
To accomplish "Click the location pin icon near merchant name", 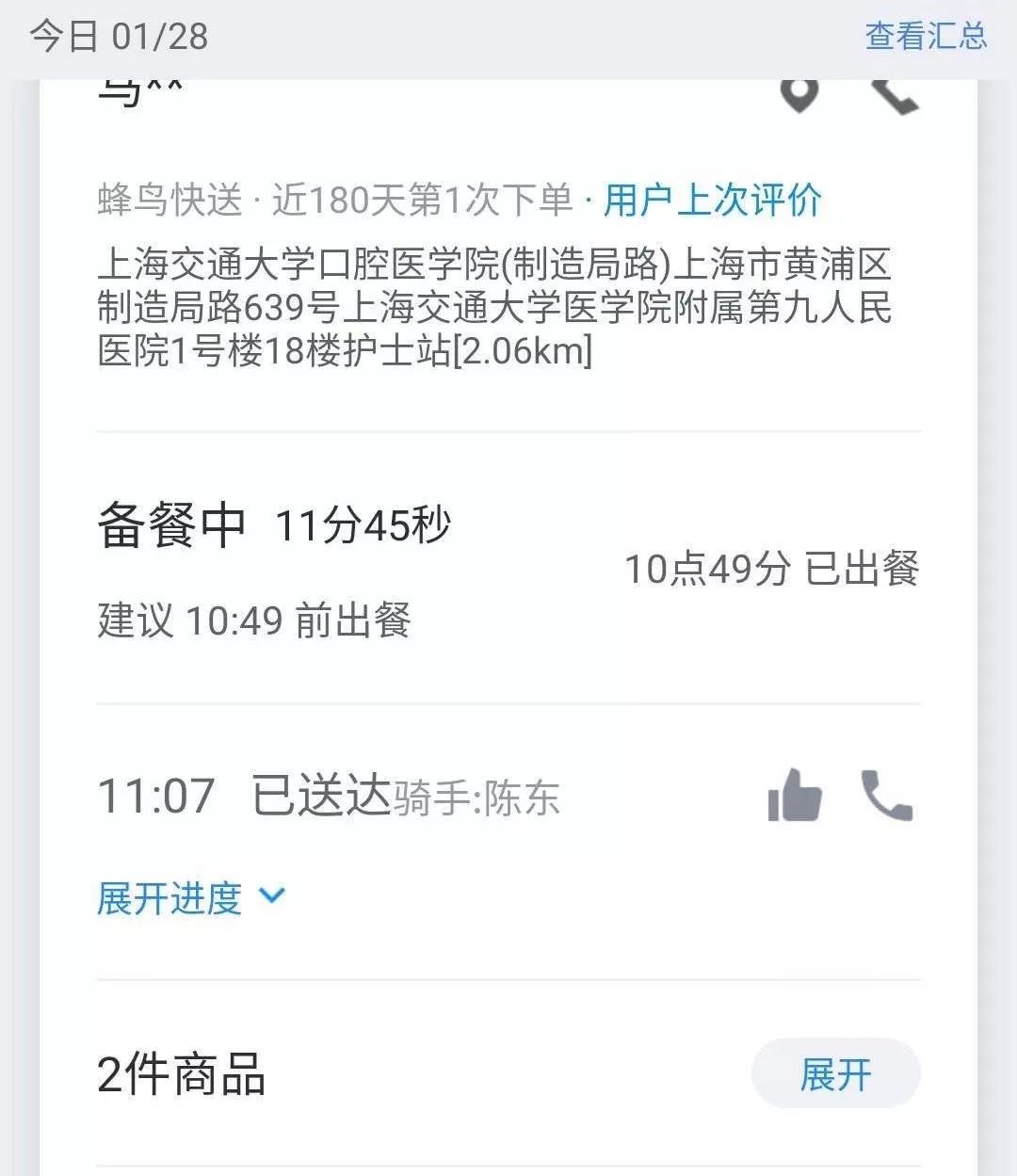I will coord(799,94).
